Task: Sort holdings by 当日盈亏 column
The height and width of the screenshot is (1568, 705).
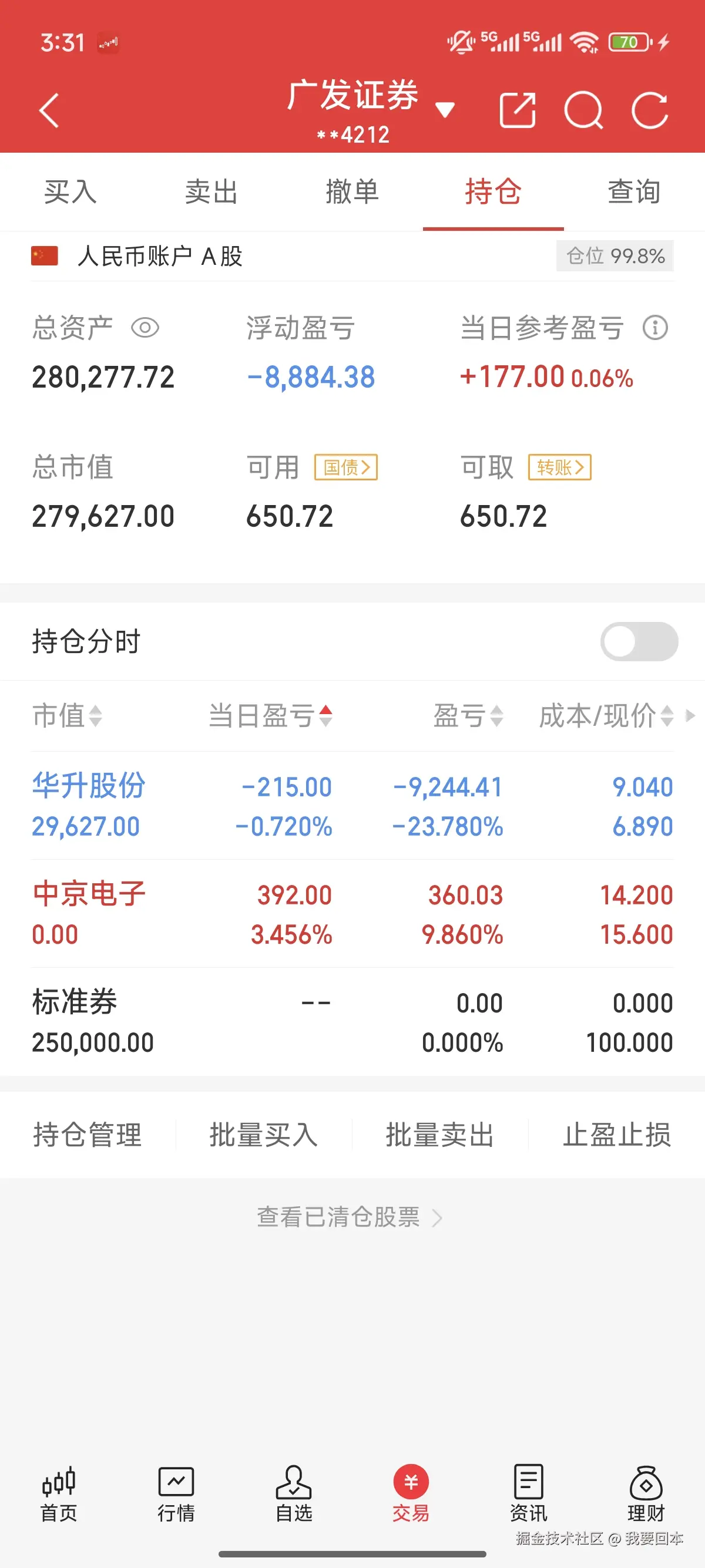Action: [x=270, y=716]
